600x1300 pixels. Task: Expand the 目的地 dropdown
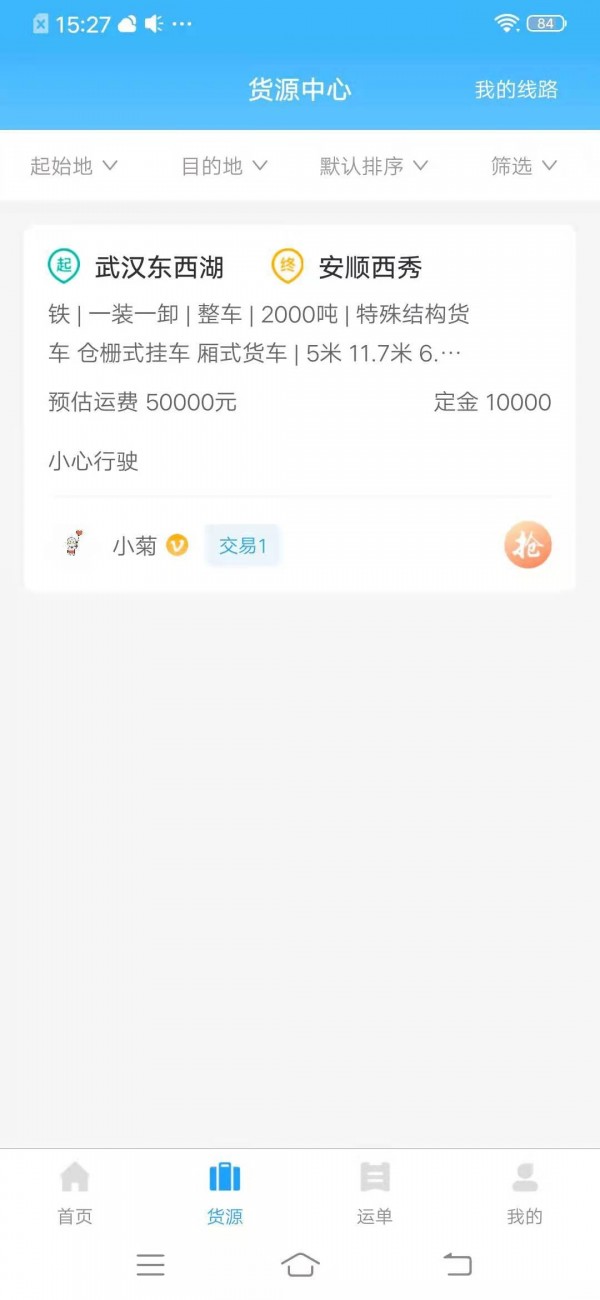(224, 166)
